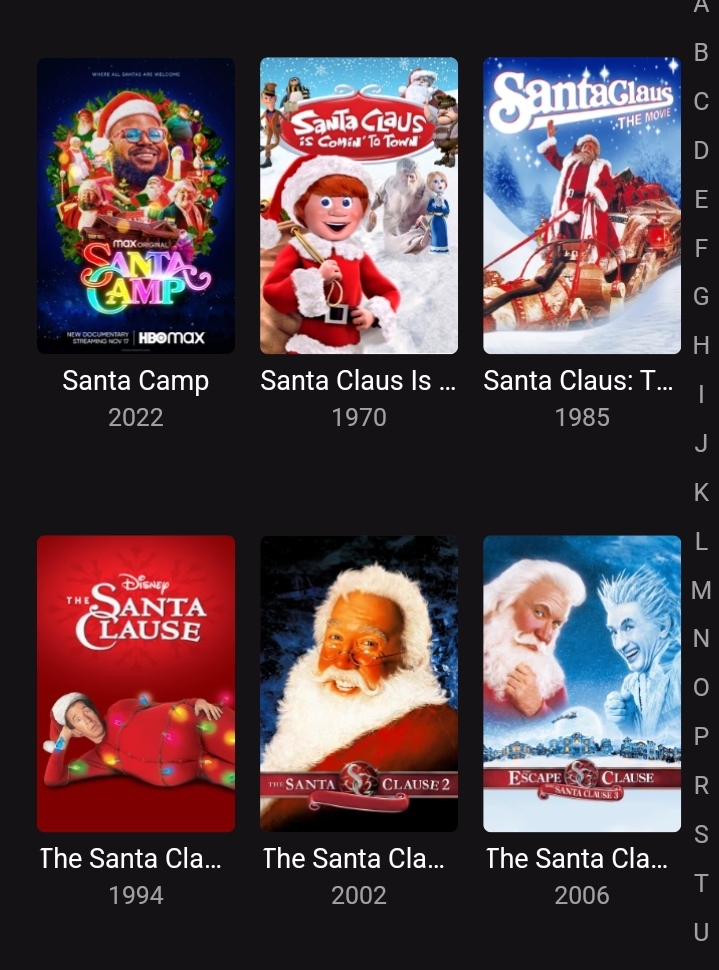This screenshot has width=719, height=970.
Task: Jump to letter F in the index
Action: (701, 248)
